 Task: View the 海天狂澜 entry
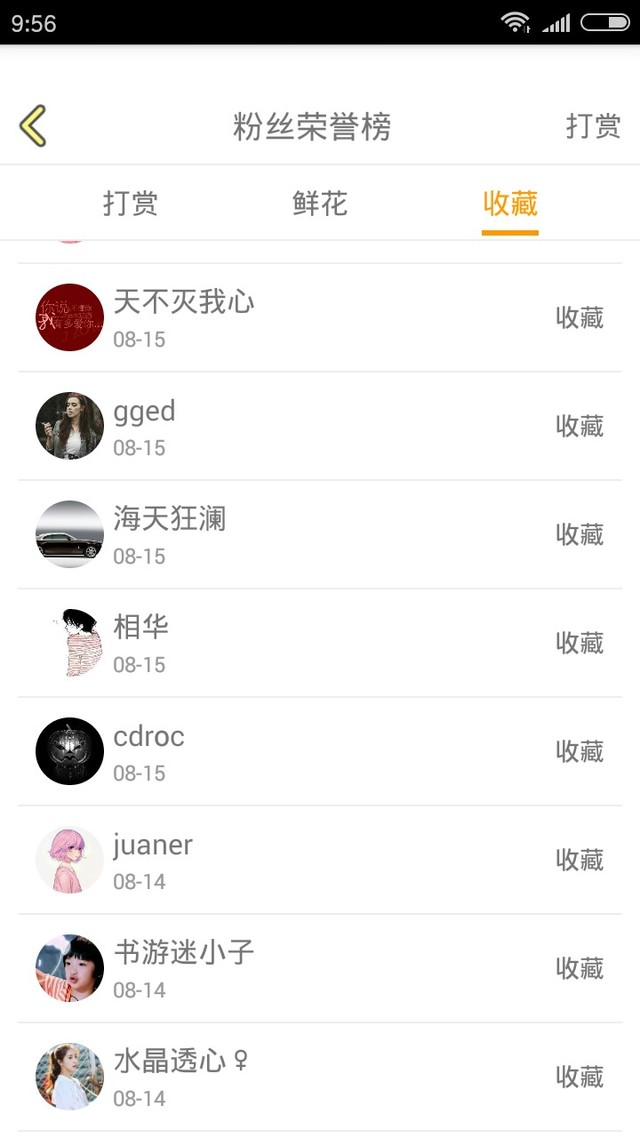point(320,535)
